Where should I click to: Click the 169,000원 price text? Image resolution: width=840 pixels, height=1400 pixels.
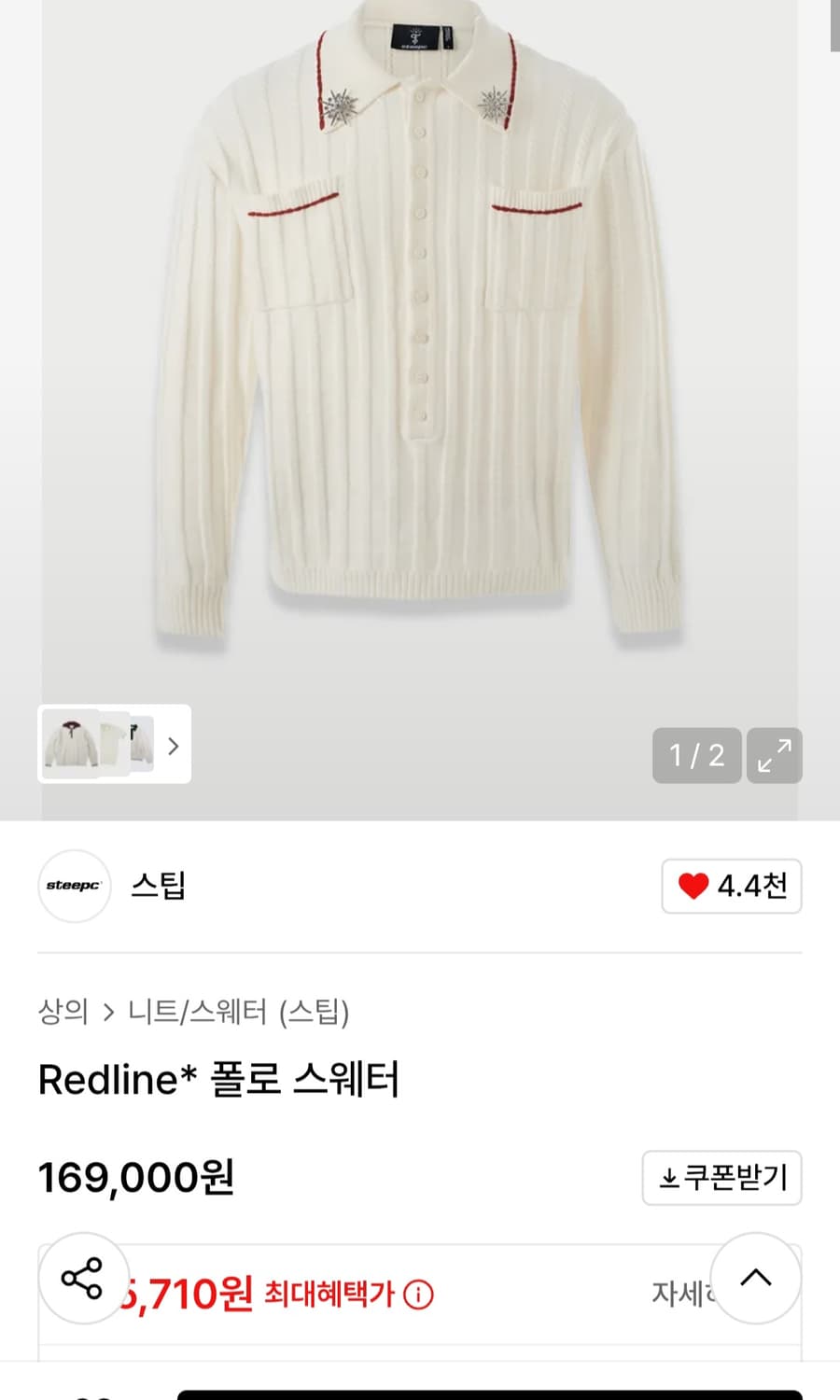click(133, 1178)
